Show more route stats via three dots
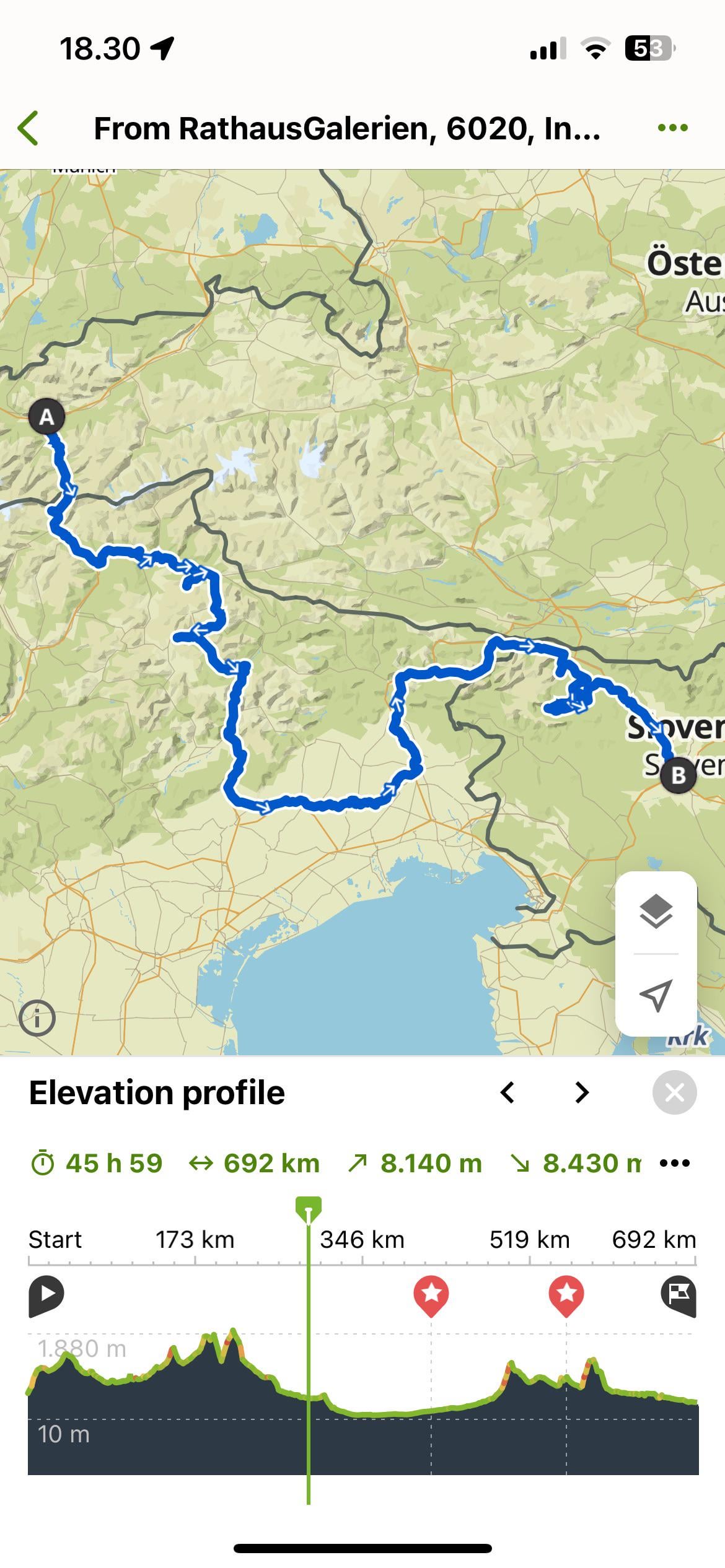This screenshot has width=725, height=1568. pos(675,1163)
